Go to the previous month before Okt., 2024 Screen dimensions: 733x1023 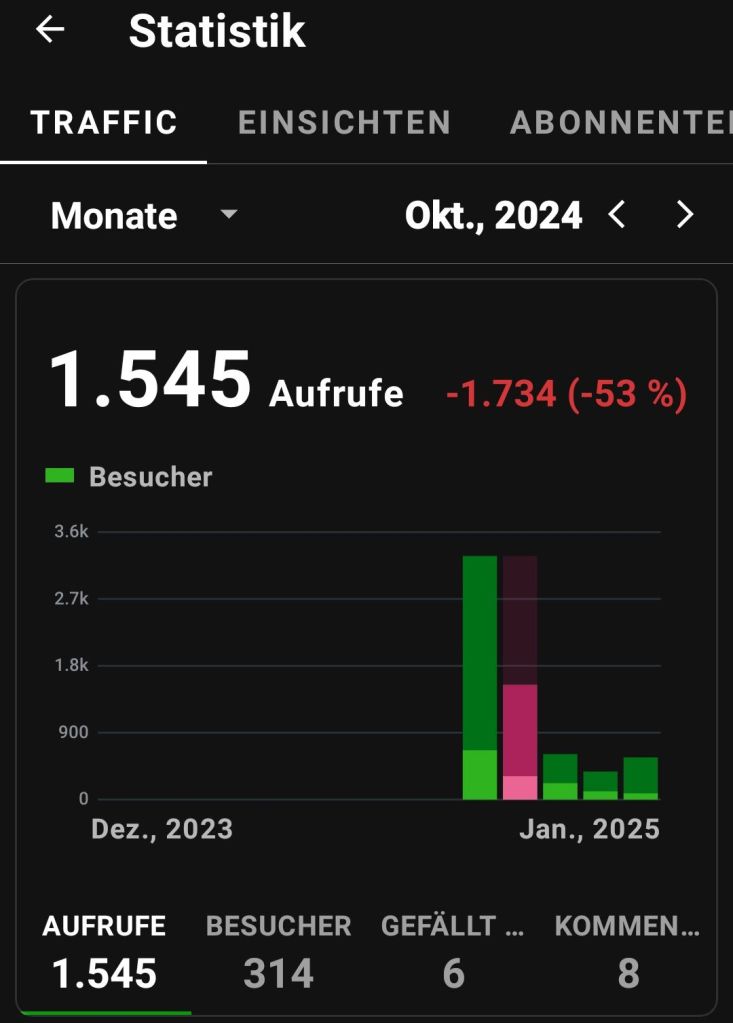click(618, 215)
